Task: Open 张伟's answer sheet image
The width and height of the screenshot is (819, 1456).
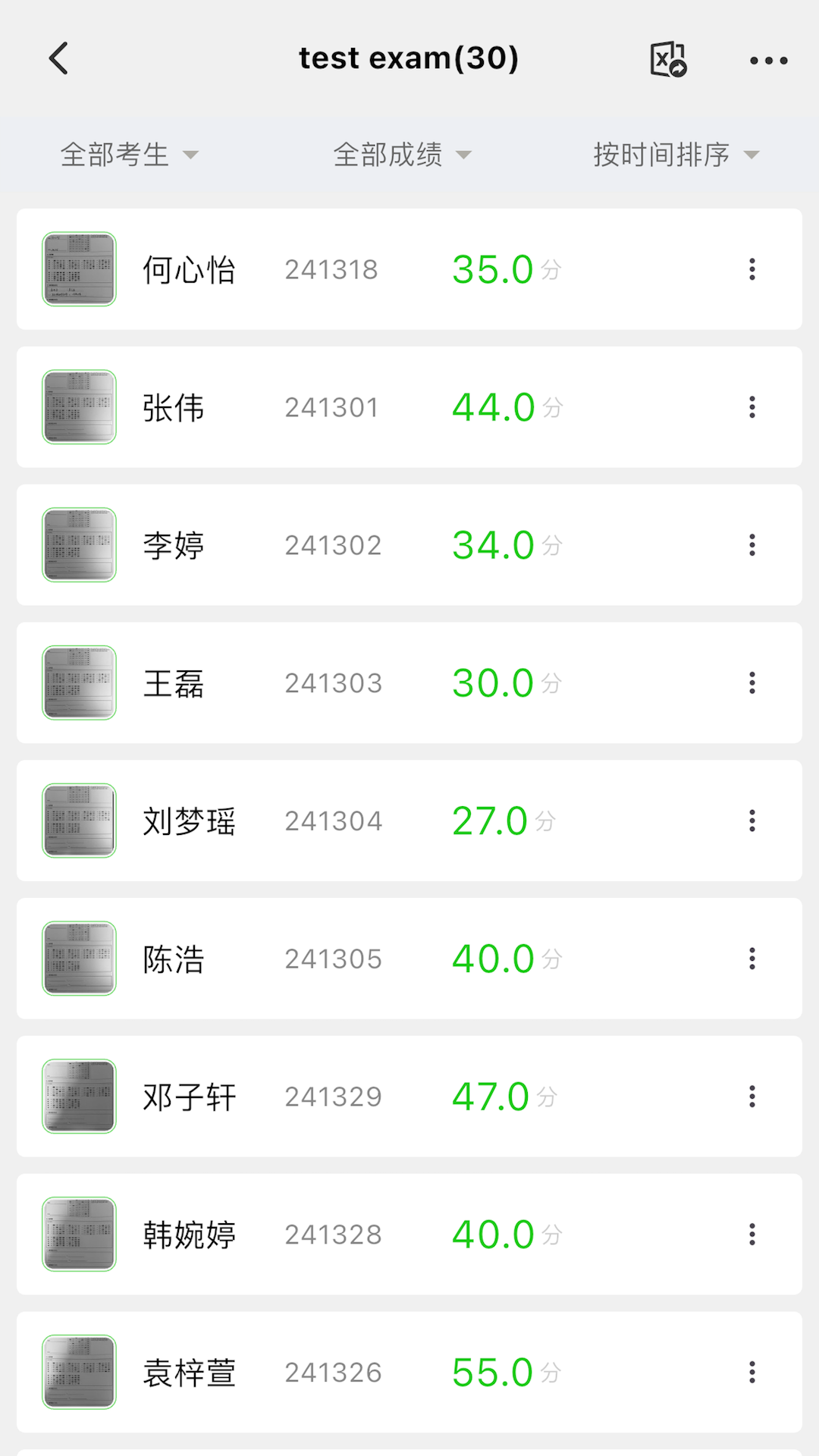Action: pos(78,406)
